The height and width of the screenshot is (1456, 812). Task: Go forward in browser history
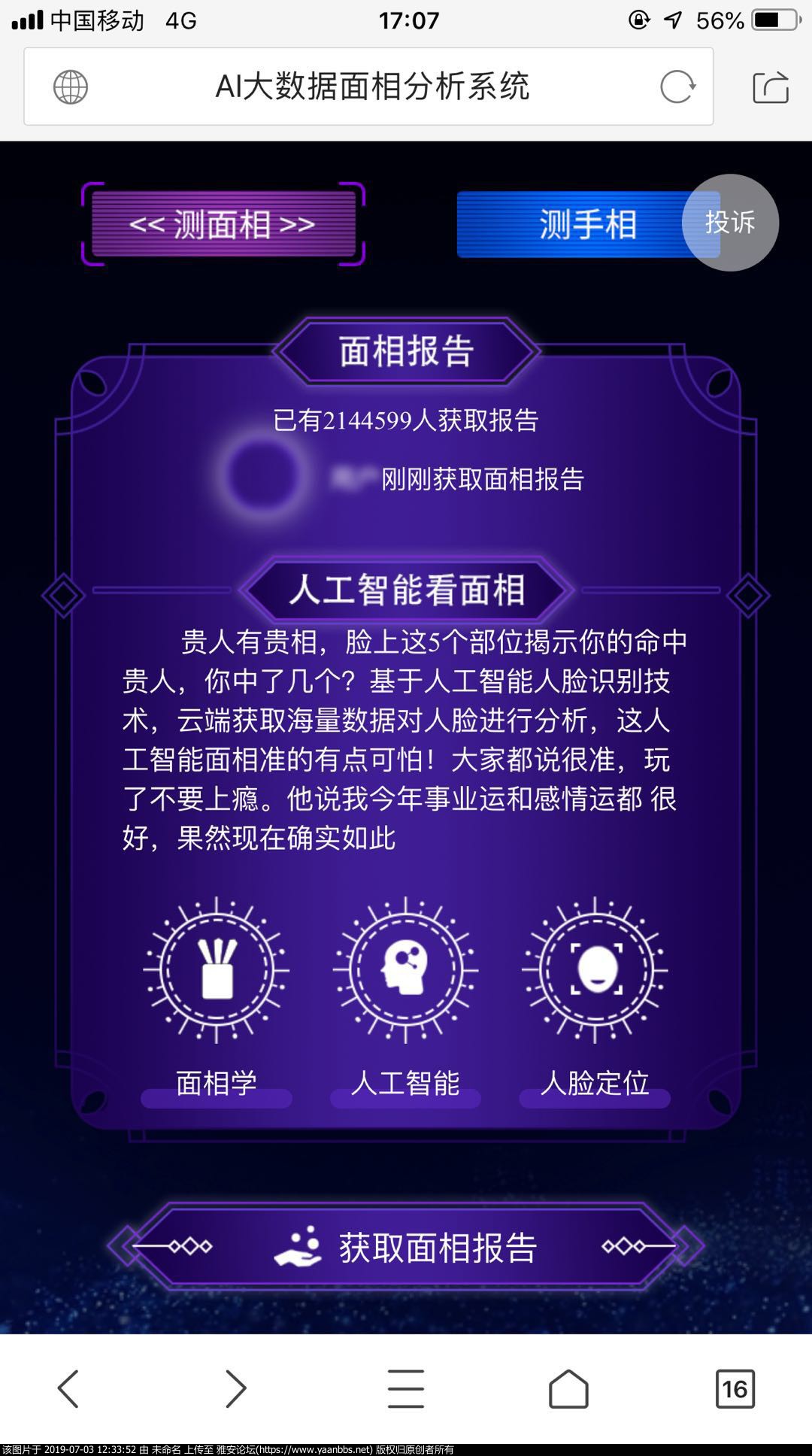coord(236,1388)
